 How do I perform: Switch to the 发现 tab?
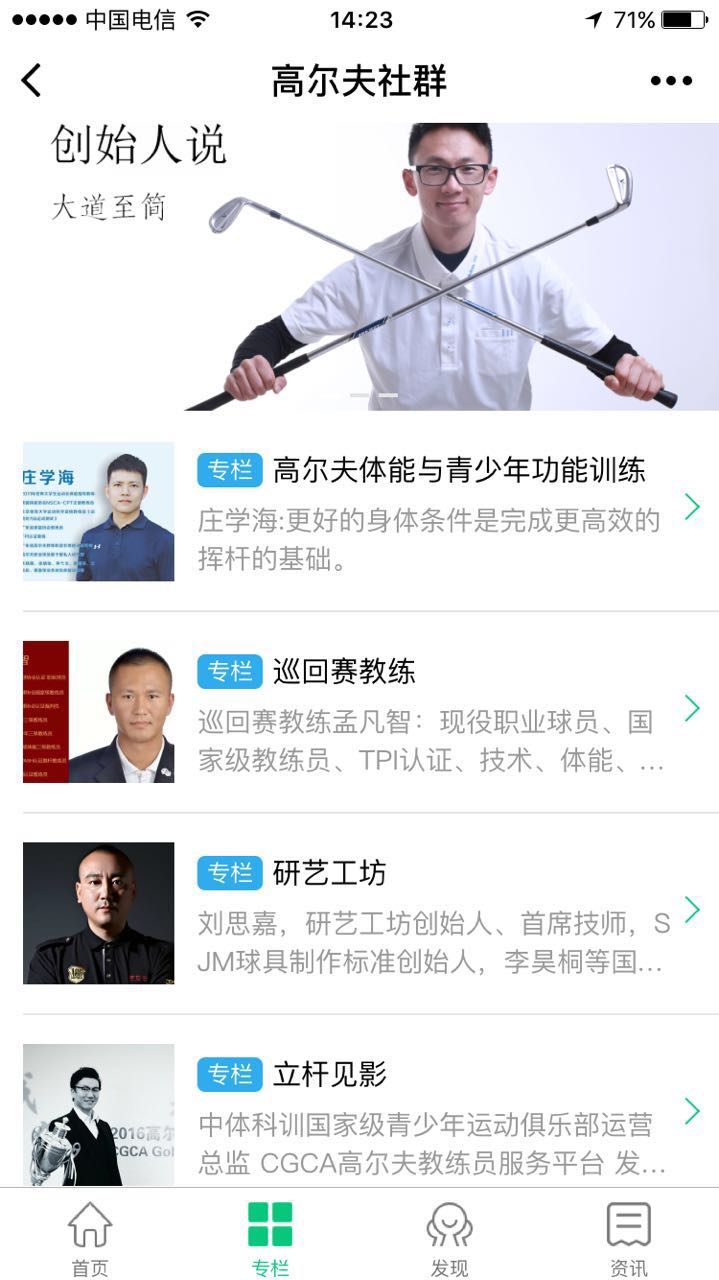point(449,1238)
